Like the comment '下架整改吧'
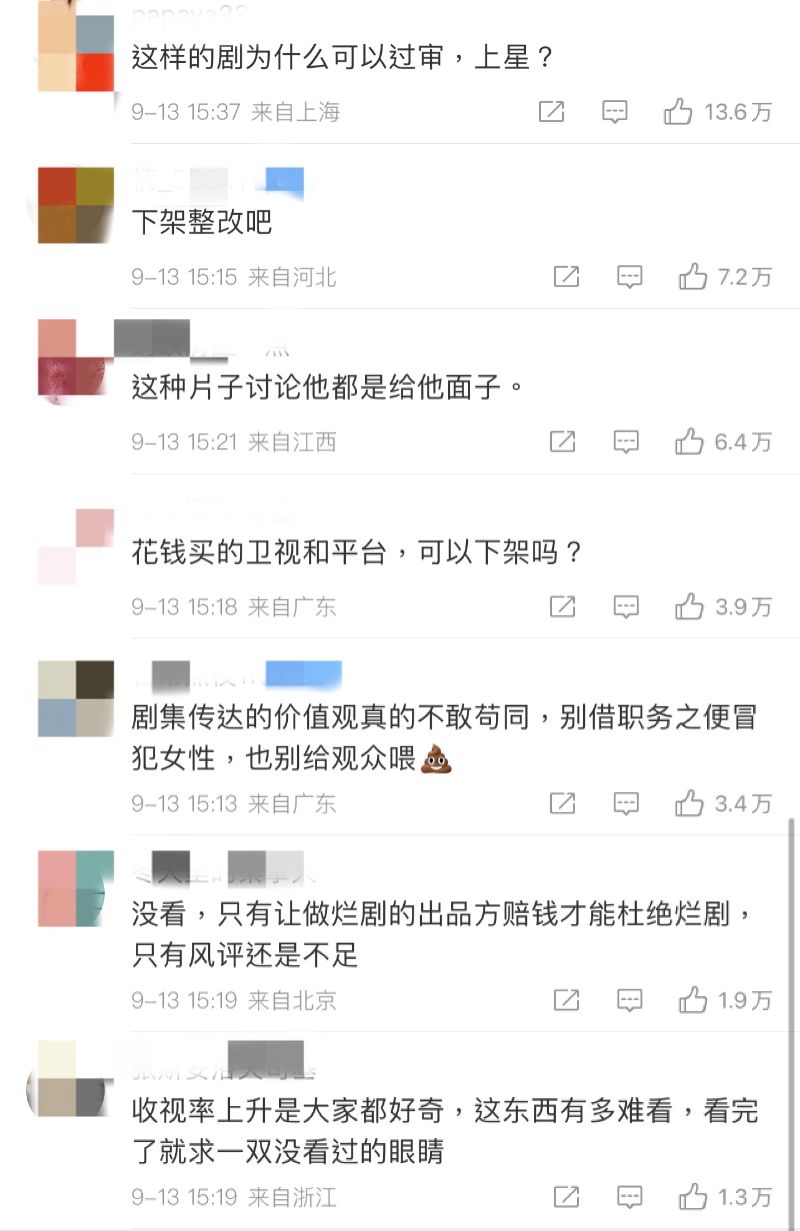The width and height of the screenshot is (800, 1231). 692,277
